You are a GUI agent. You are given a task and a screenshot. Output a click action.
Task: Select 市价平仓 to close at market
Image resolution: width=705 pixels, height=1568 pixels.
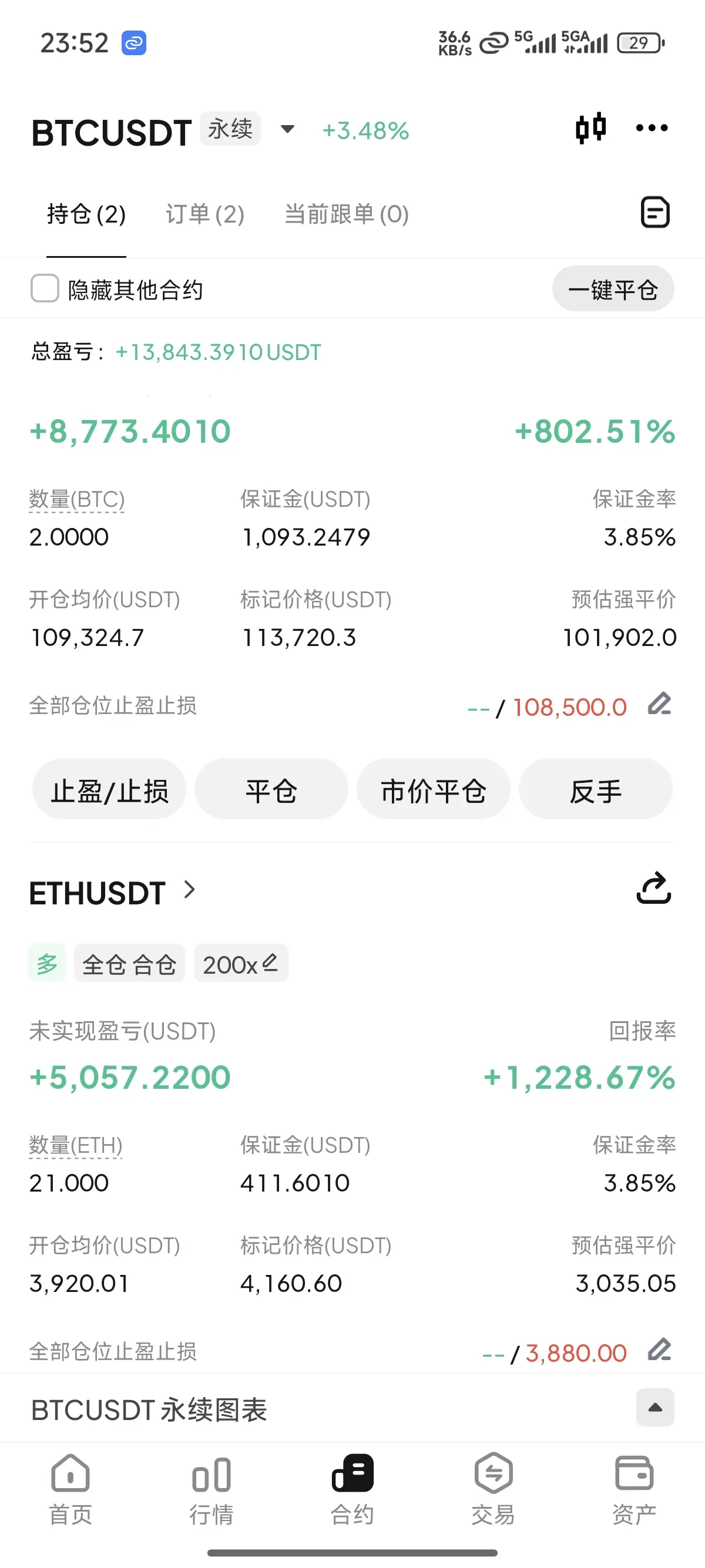(433, 789)
